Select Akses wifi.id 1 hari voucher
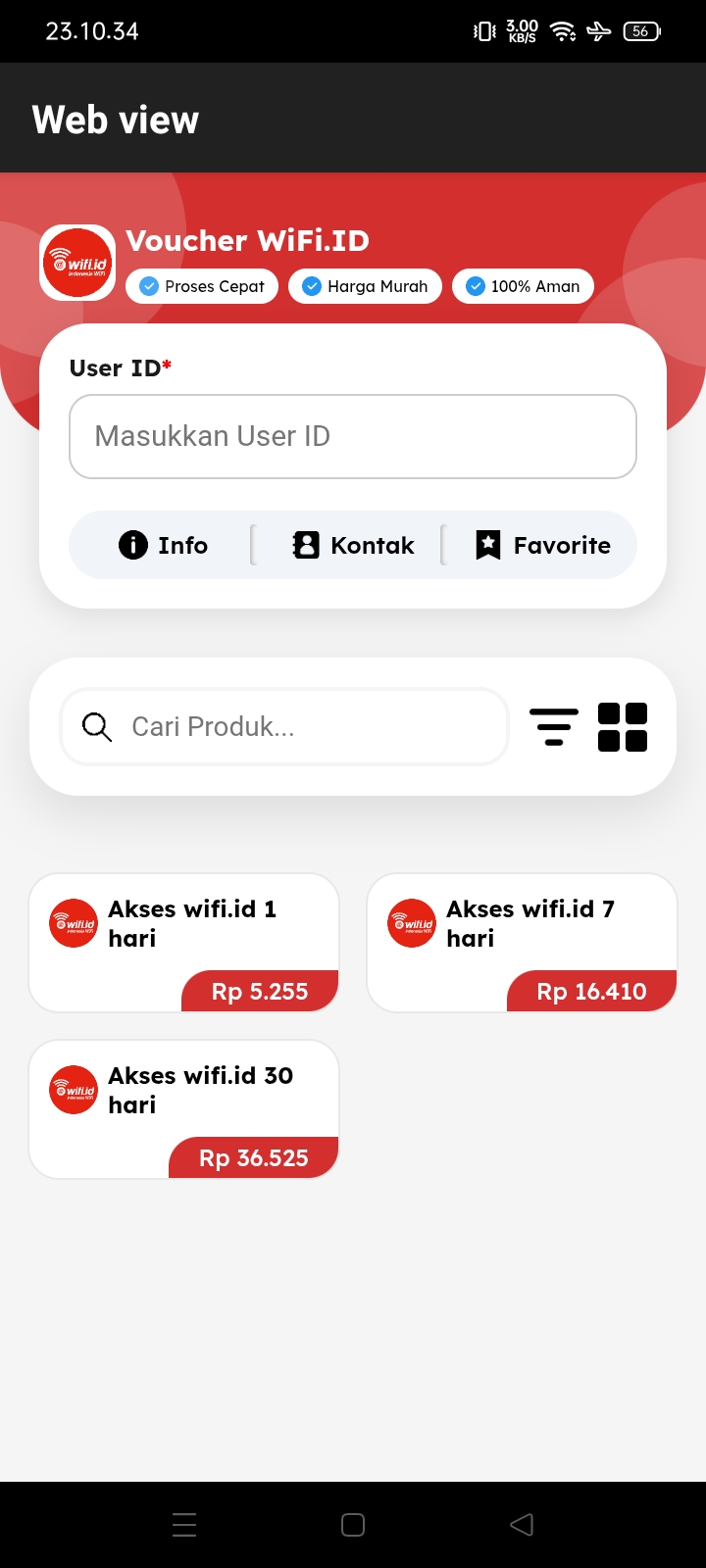Viewport: 706px width, 1568px height. click(184, 942)
